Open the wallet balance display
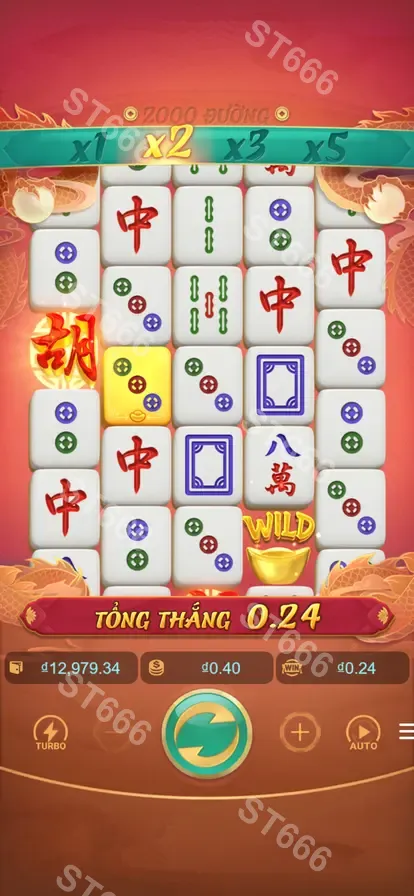Viewport: 414px width, 896px height. 71,668
